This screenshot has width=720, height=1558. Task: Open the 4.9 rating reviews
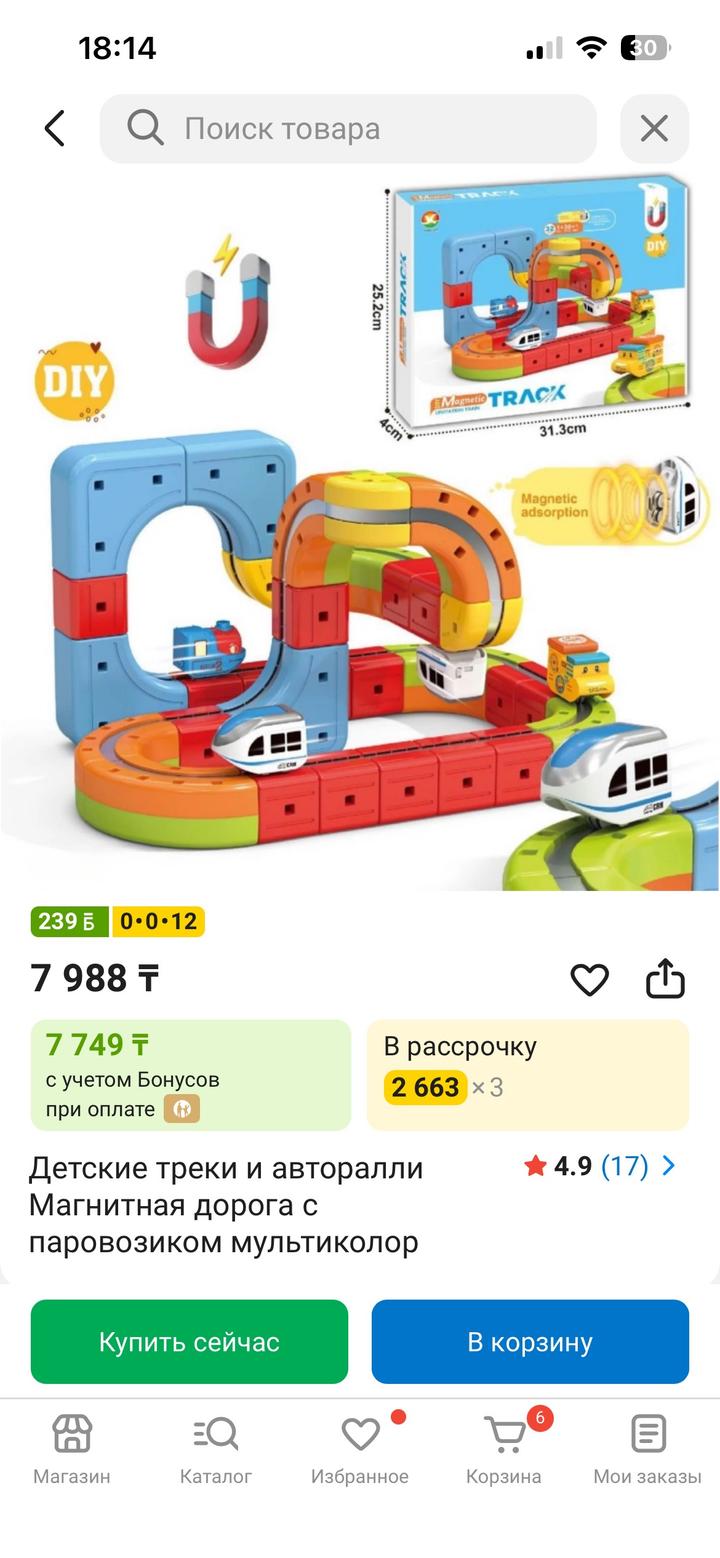[600, 1166]
